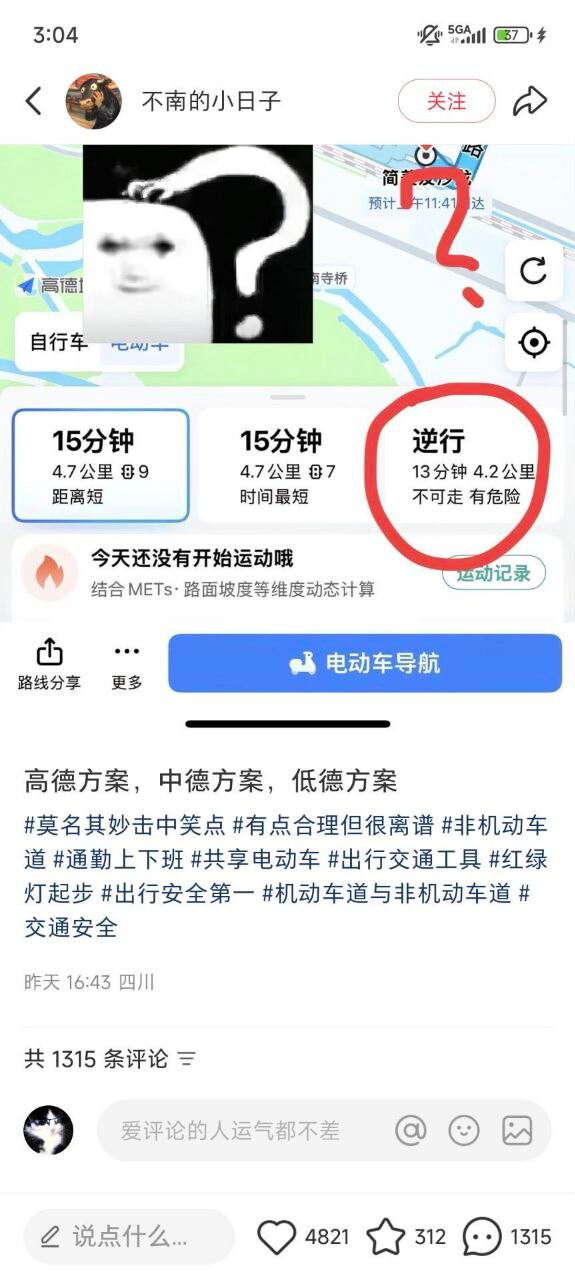Mention someone with the @ icon

point(410,1131)
